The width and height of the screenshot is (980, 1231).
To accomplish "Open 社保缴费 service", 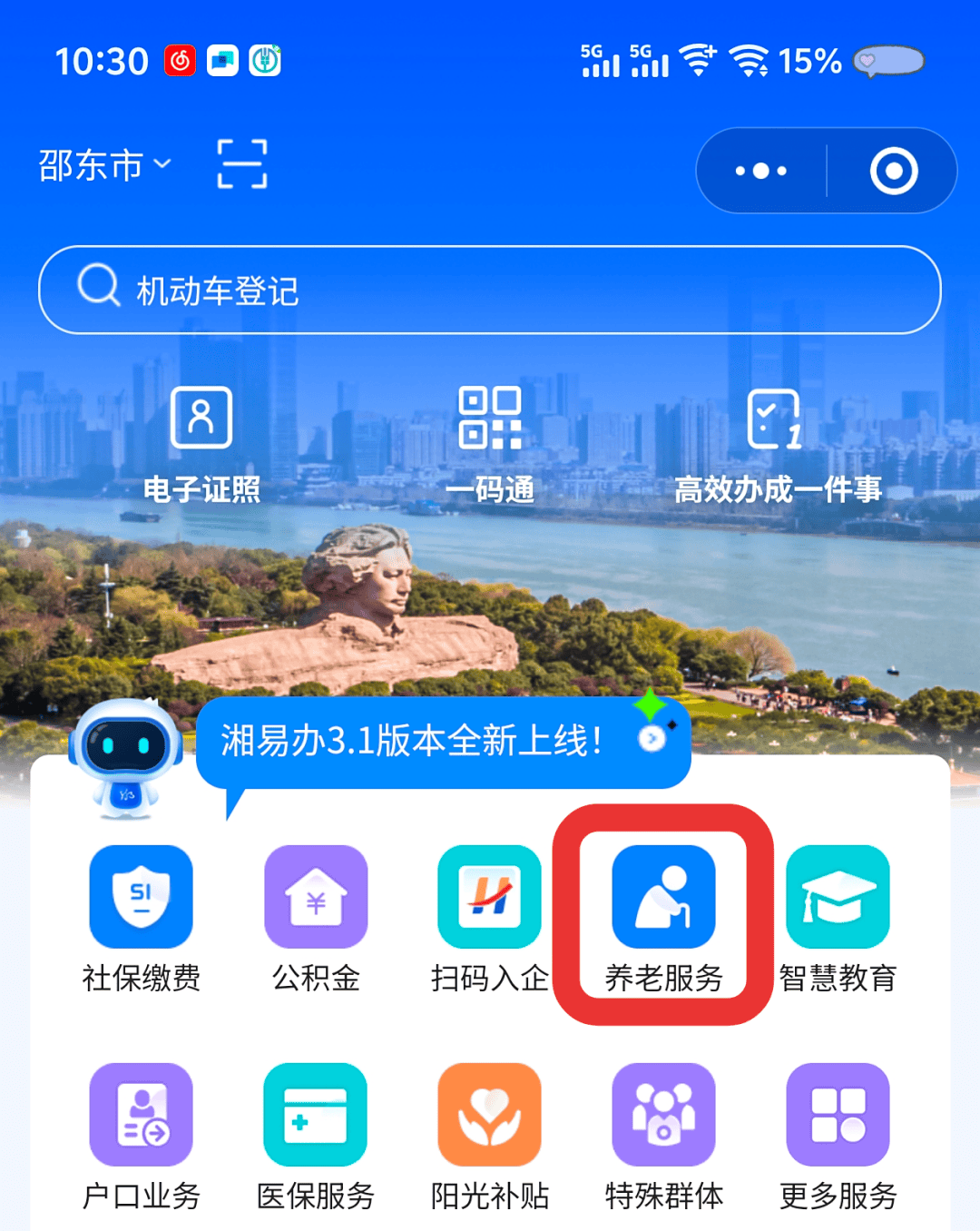I will 141,917.
